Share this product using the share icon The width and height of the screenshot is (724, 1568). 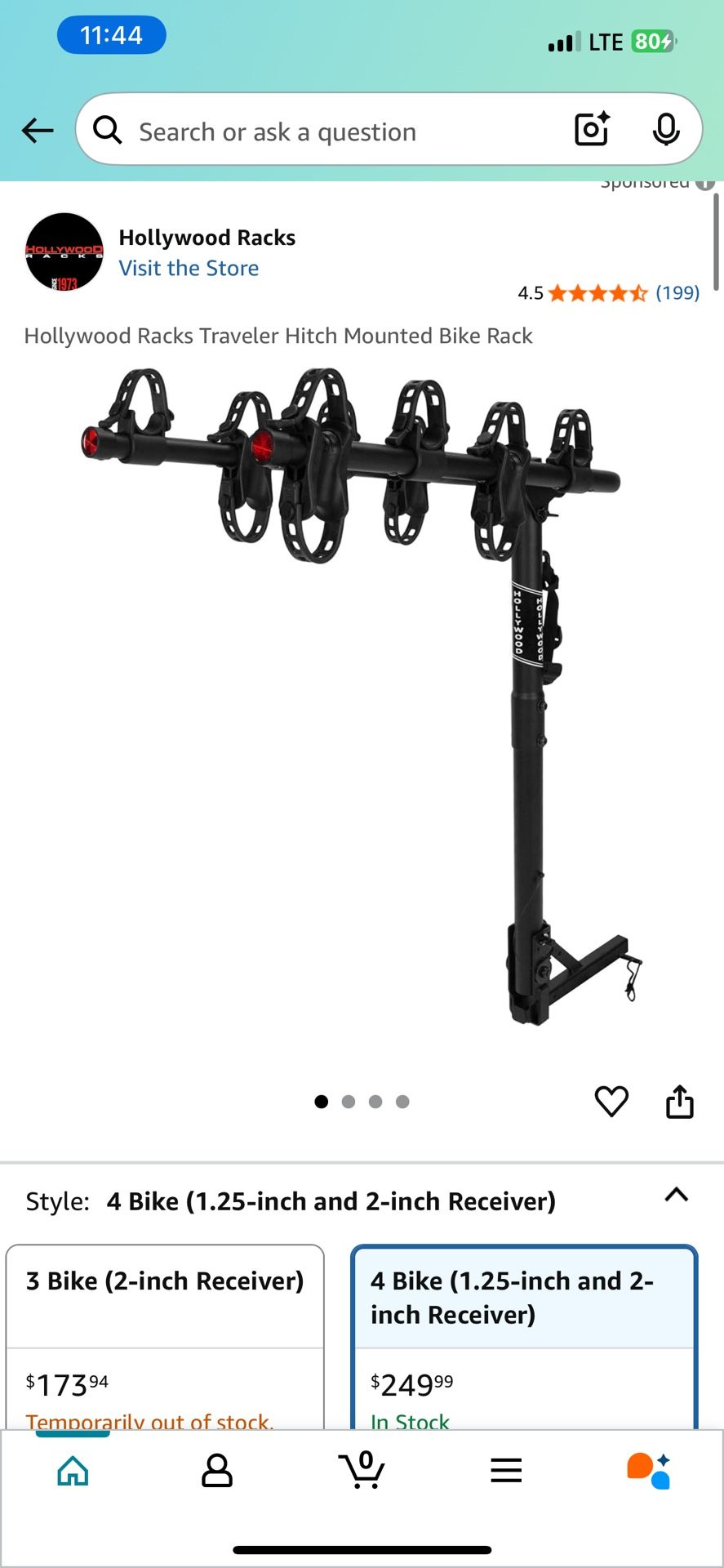click(x=680, y=1101)
